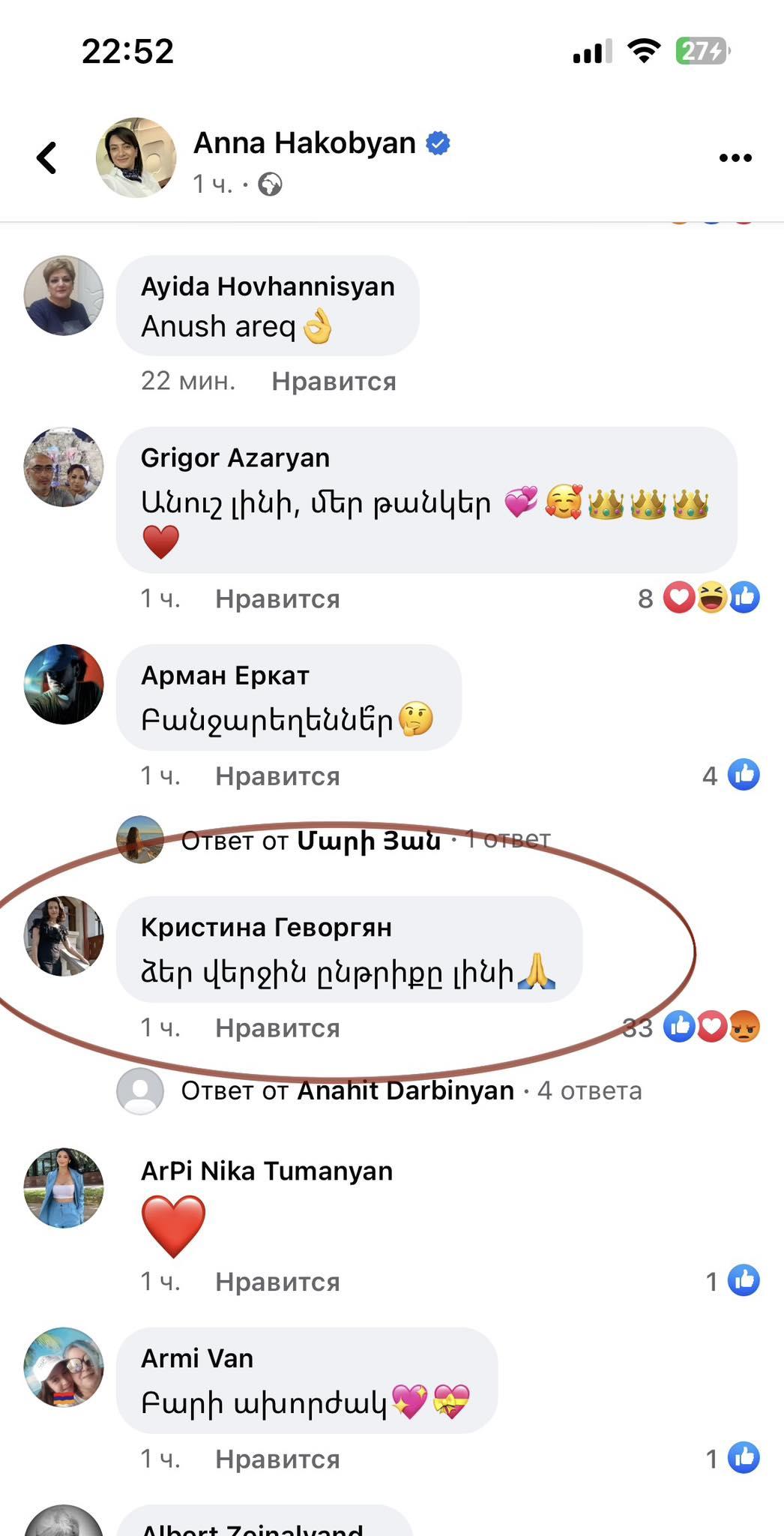784x1536 pixels.
Task: Like ArPi Nika Tumanyan's heart comment
Action: point(277,1282)
